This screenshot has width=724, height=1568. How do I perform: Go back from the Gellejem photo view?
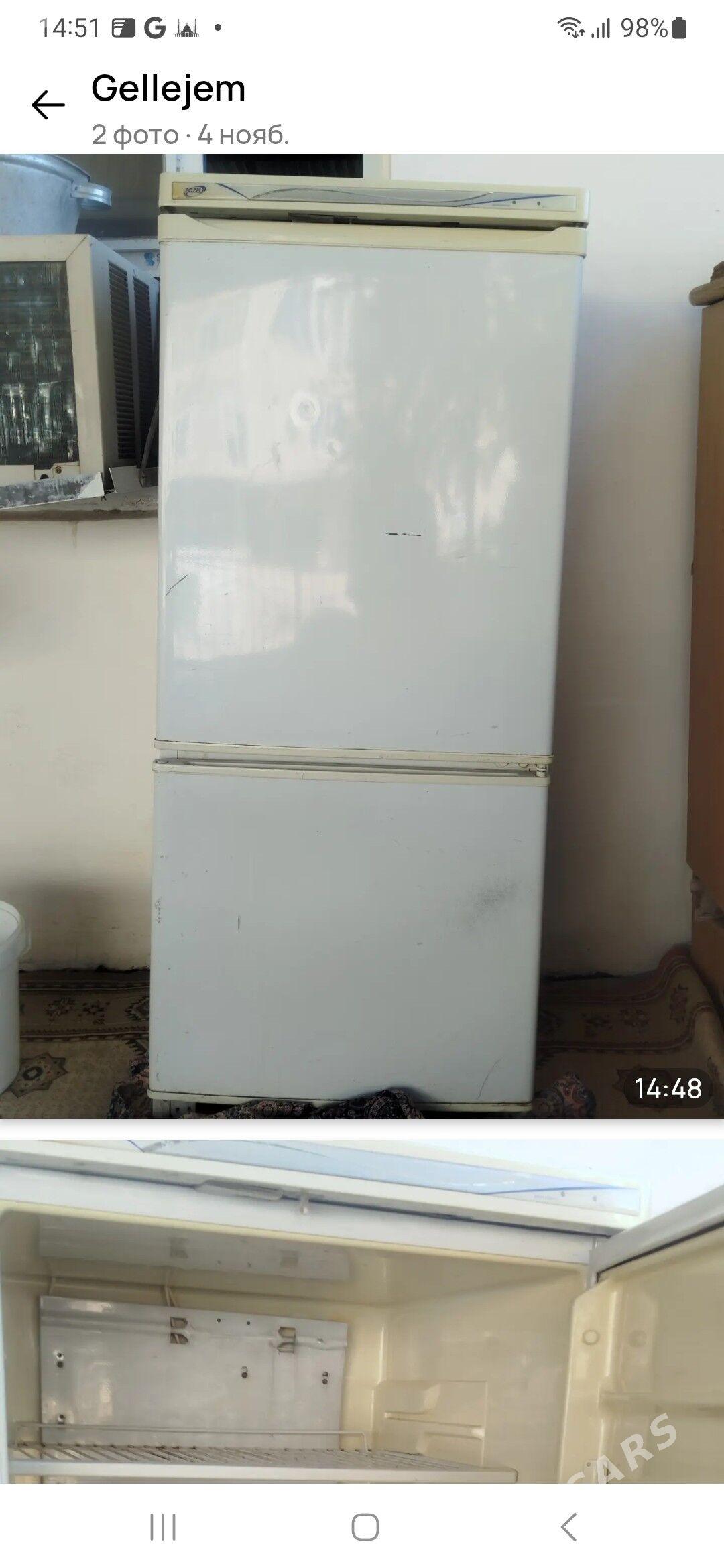pyautogui.click(x=48, y=105)
